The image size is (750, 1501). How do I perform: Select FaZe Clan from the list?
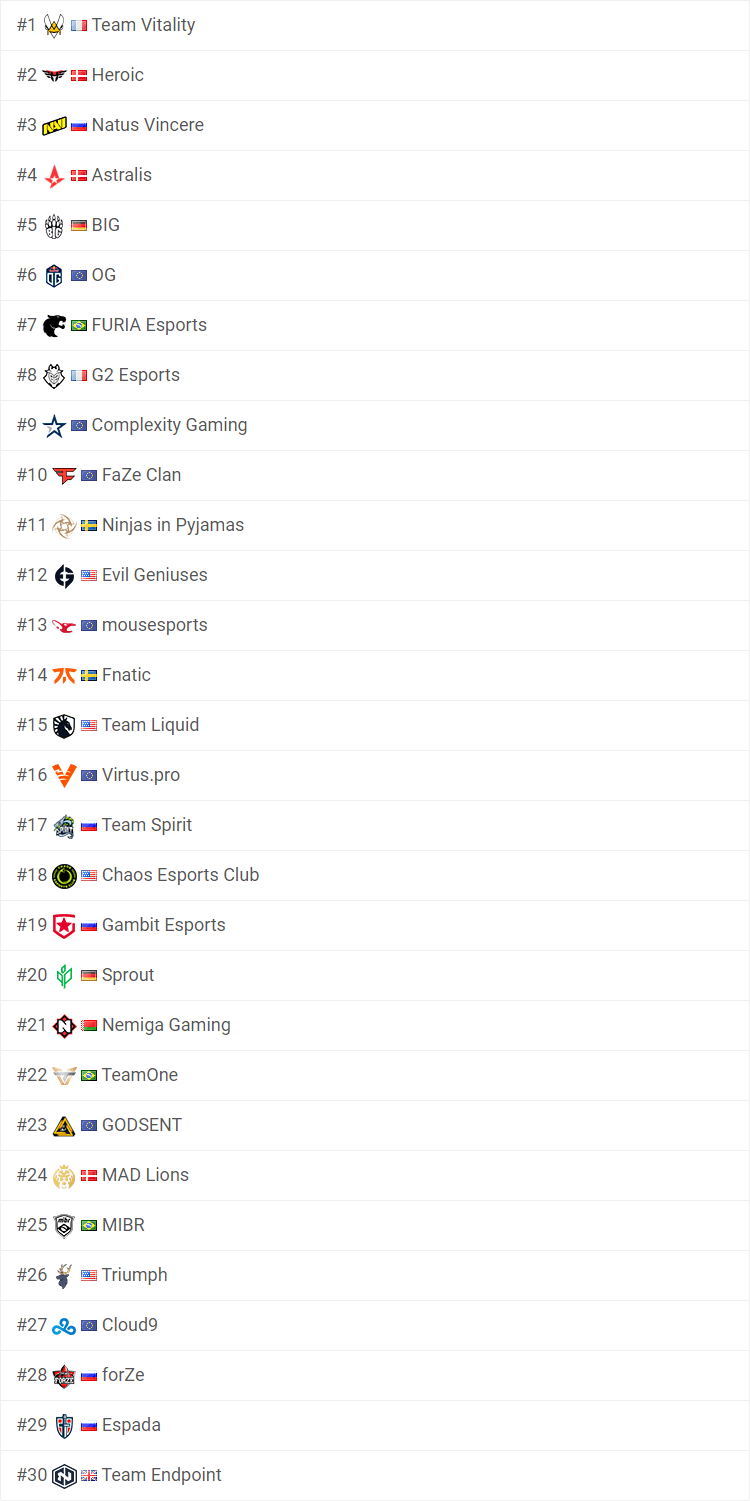click(x=375, y=475)
